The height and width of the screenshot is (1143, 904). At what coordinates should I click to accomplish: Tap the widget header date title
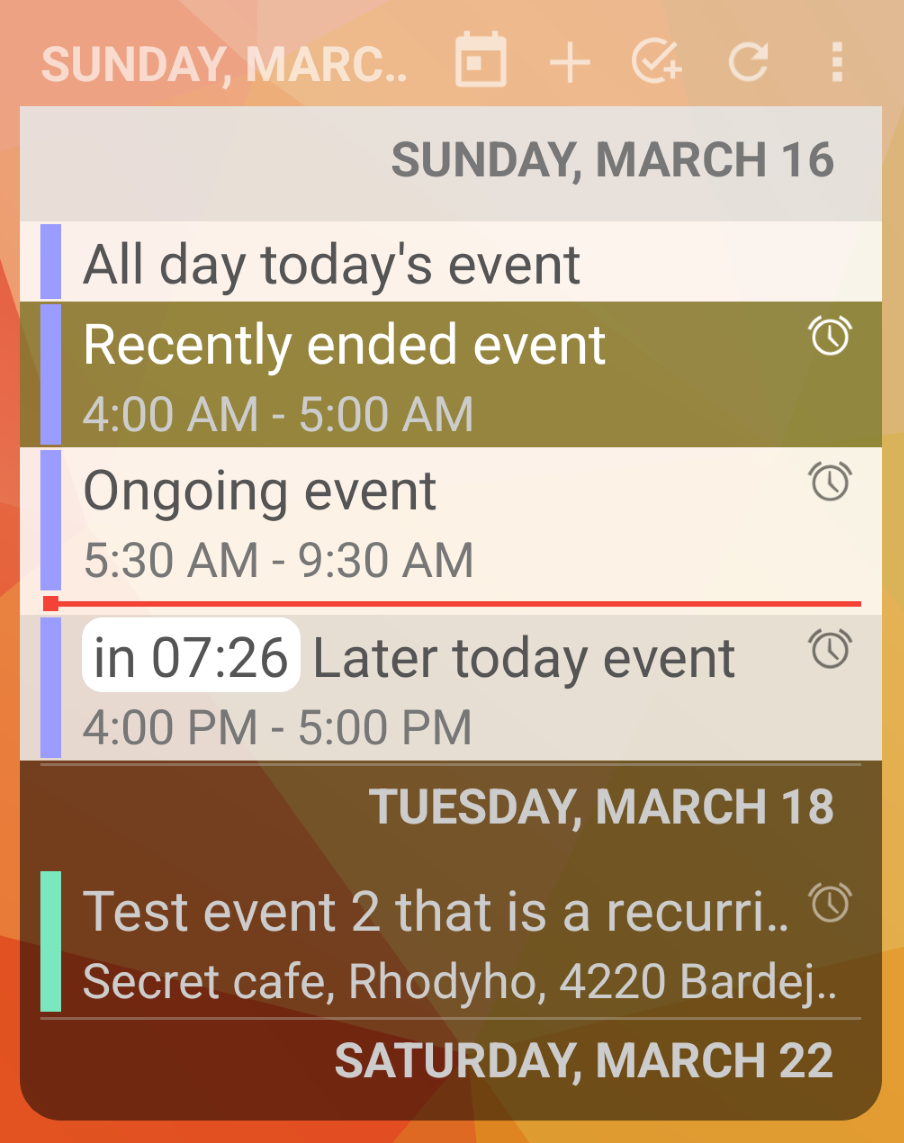(225, 64)
